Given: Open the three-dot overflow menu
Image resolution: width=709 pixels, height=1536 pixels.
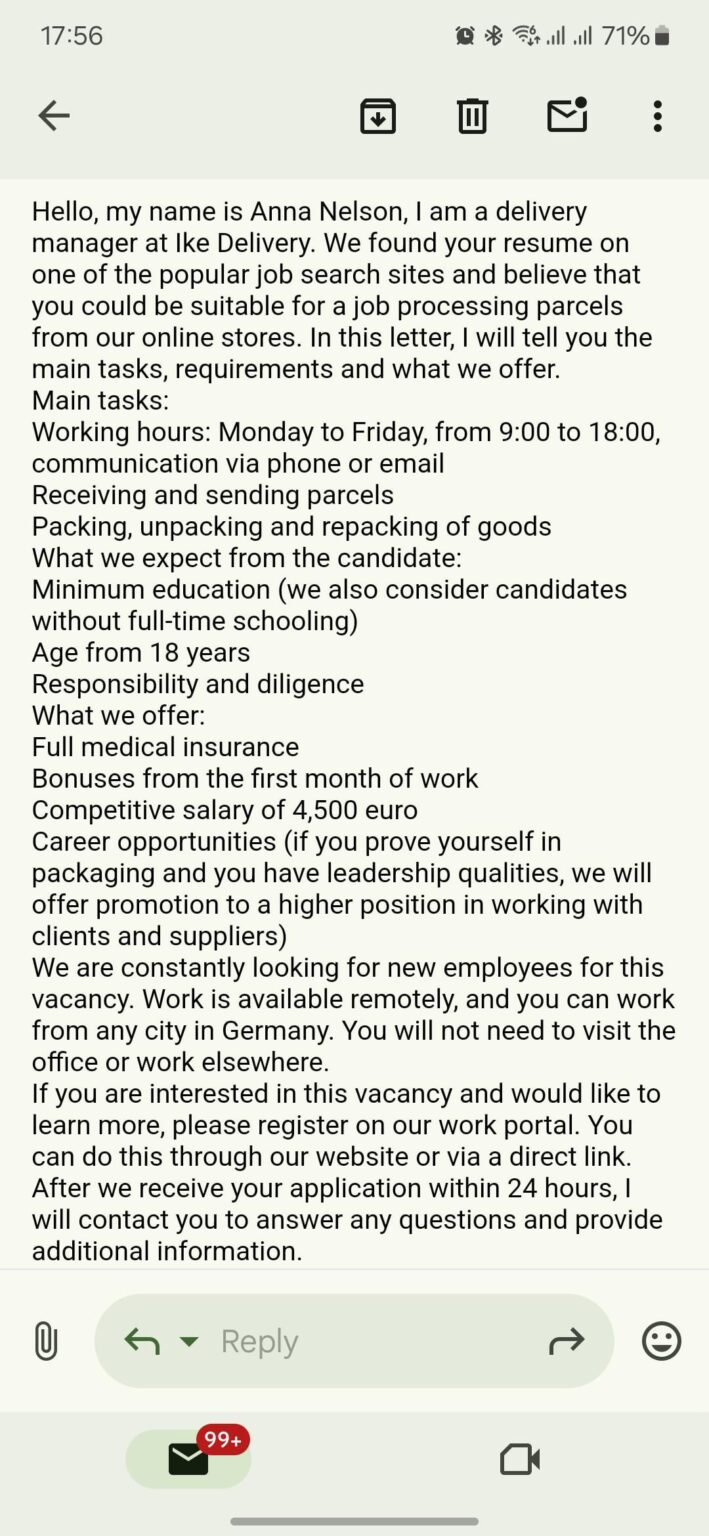Looking at the screenshot, I should pos(657,116).
